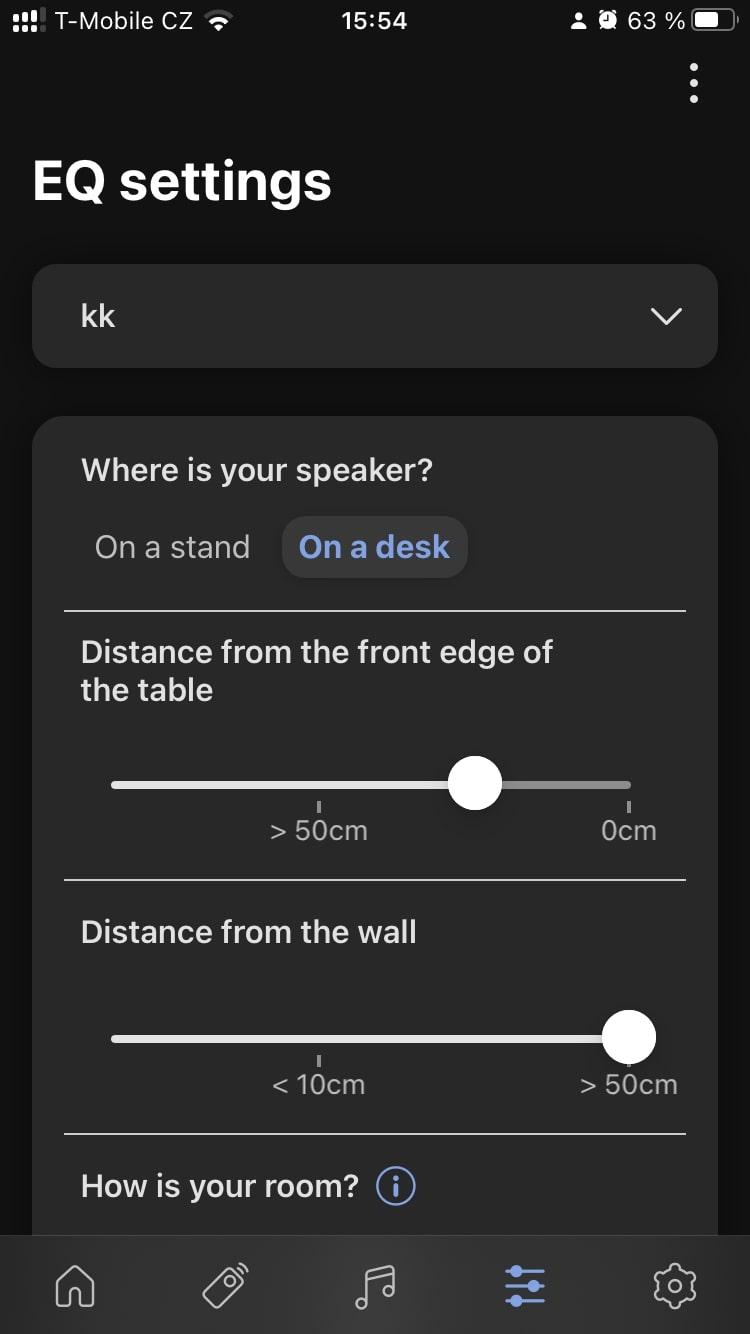Screen dimensions: 750x1334
Task: Tap the distance from the wall slider handle
Action: coord(629,1037)
